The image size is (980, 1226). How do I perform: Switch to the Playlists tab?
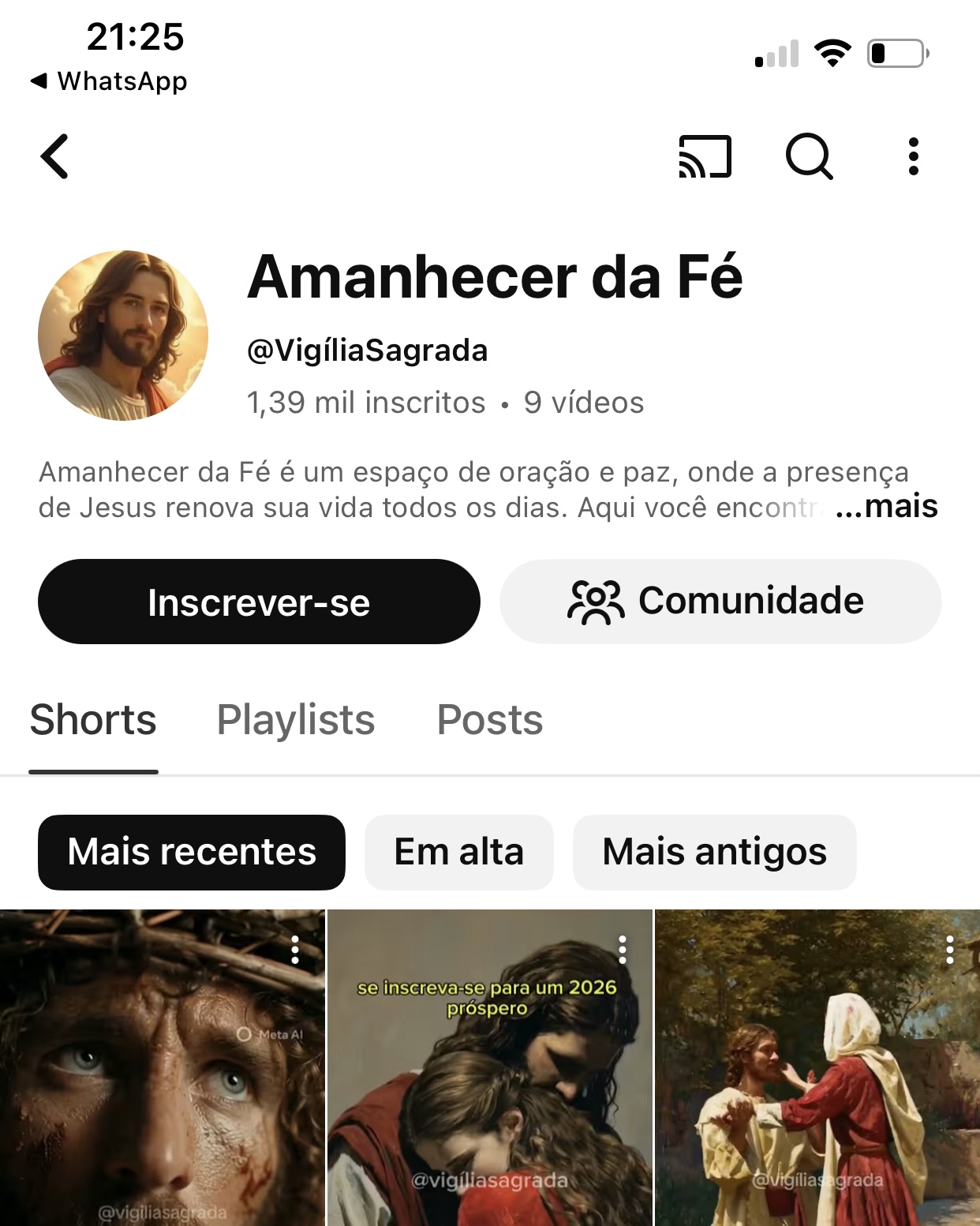(x=296, y=720)
